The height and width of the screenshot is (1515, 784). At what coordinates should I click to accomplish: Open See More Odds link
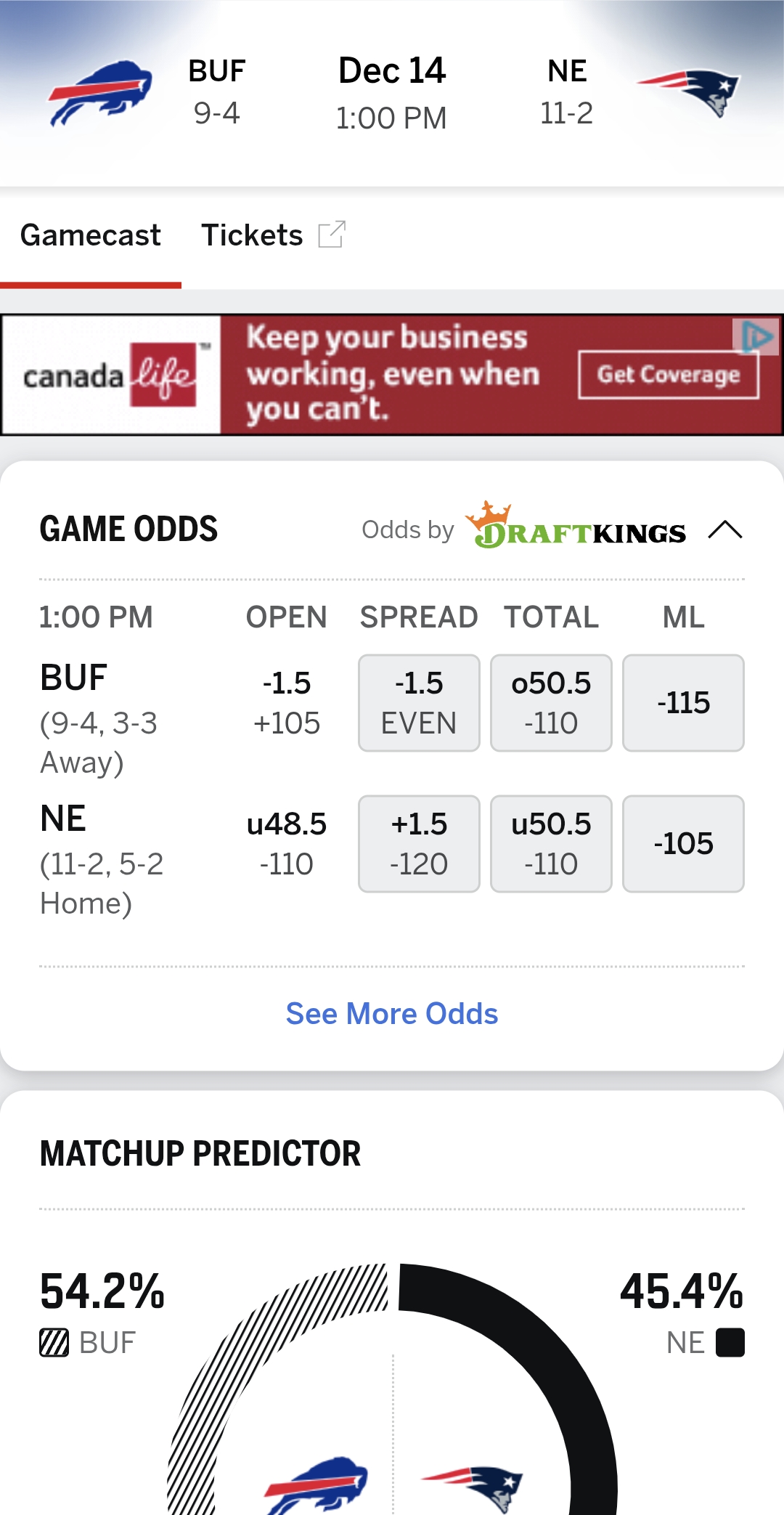pos(392,1013)
